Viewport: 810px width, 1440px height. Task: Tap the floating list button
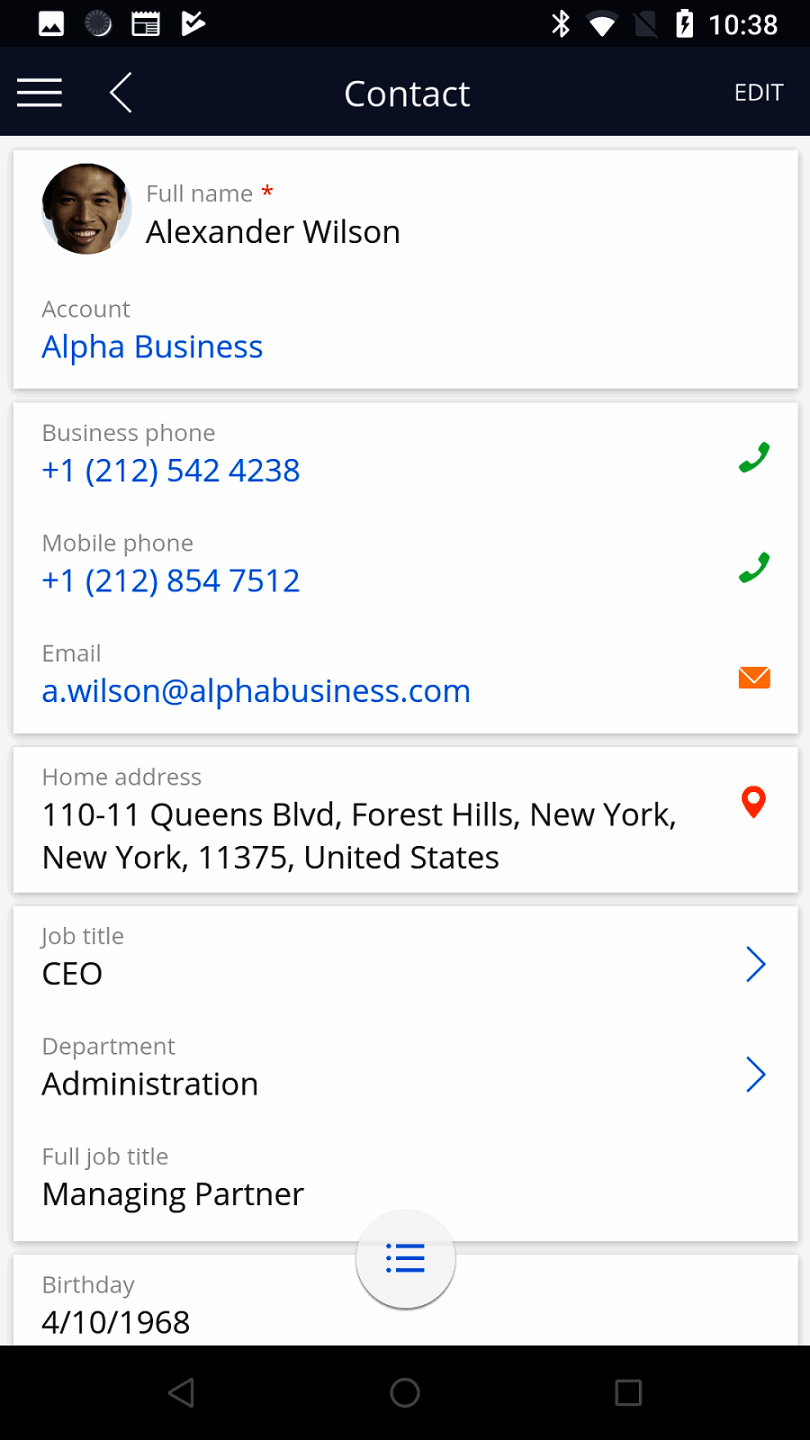click(405, 1258)
